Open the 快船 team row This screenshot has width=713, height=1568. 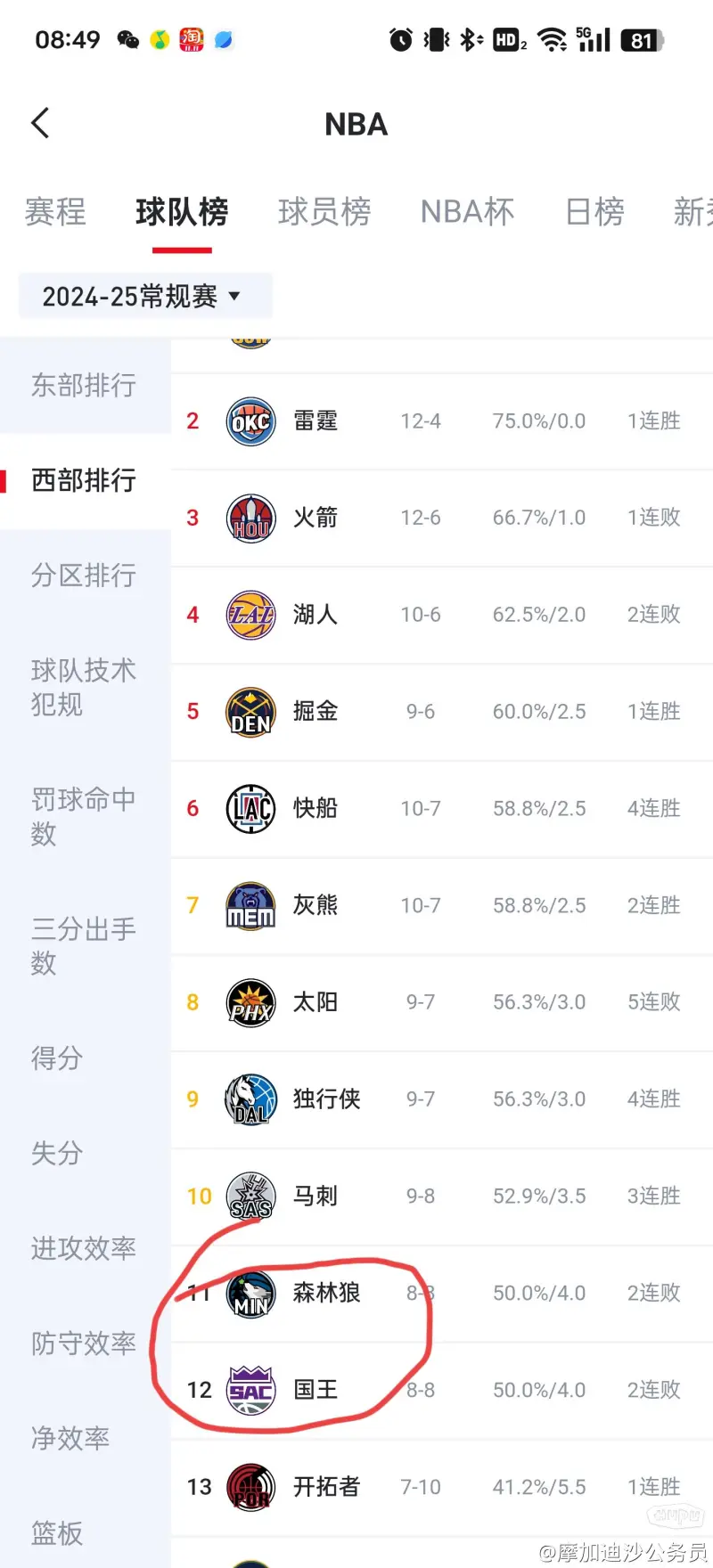pyautogui.click(x=442, y=809)
